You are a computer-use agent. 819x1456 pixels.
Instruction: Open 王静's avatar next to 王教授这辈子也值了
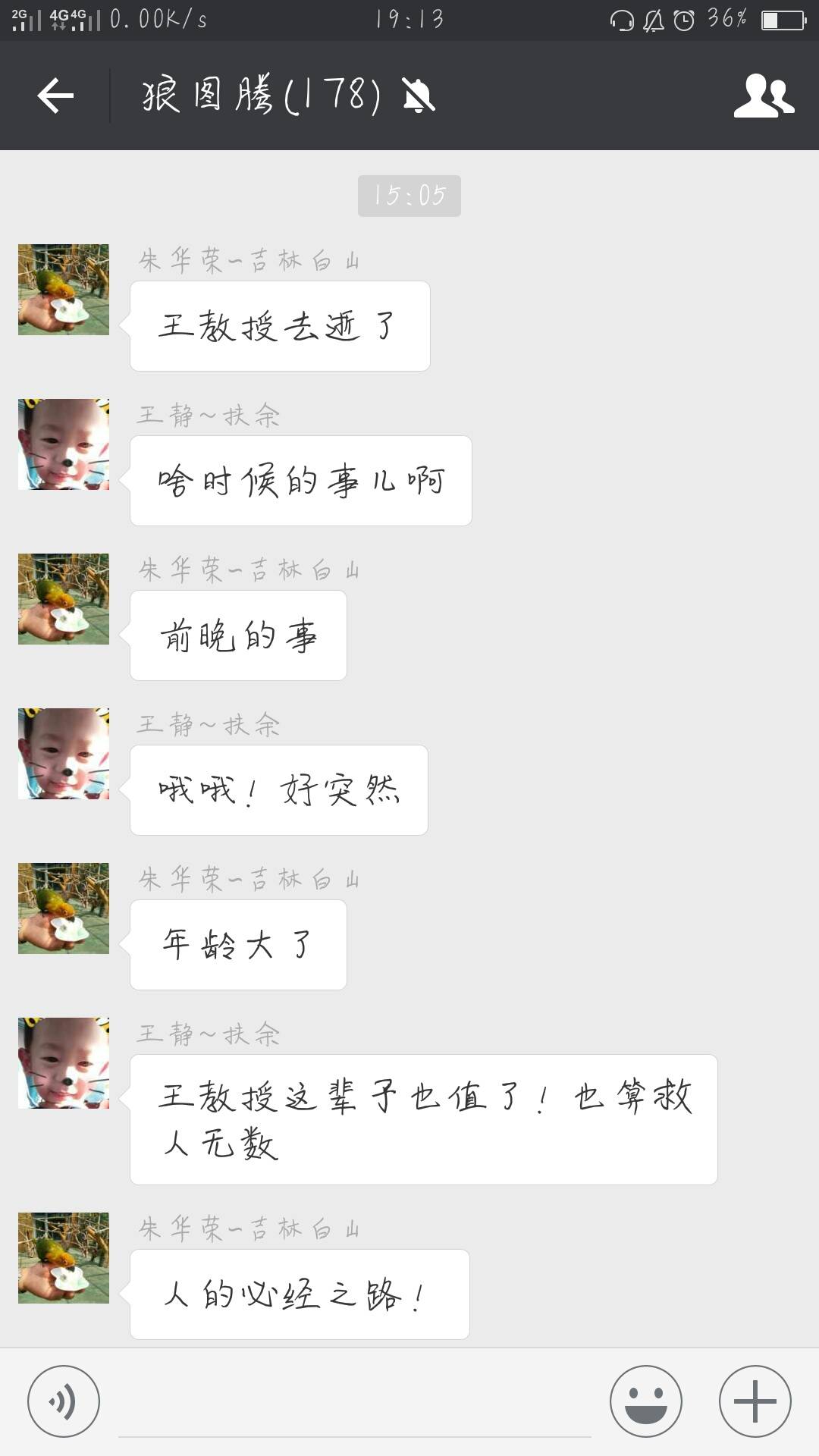pyautogui.click(x=64, y=1063)
